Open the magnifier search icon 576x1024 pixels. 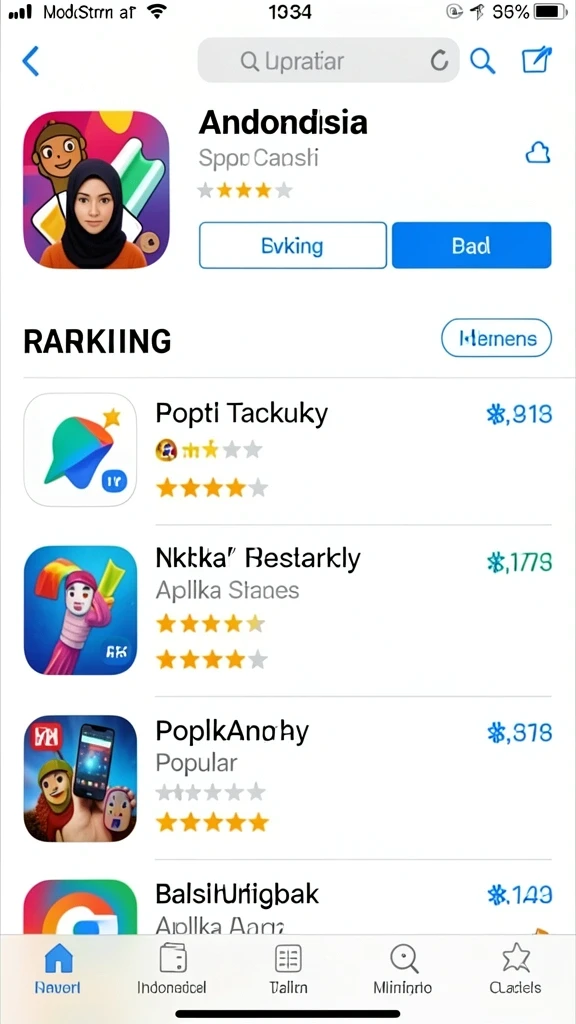click(483, 61)
